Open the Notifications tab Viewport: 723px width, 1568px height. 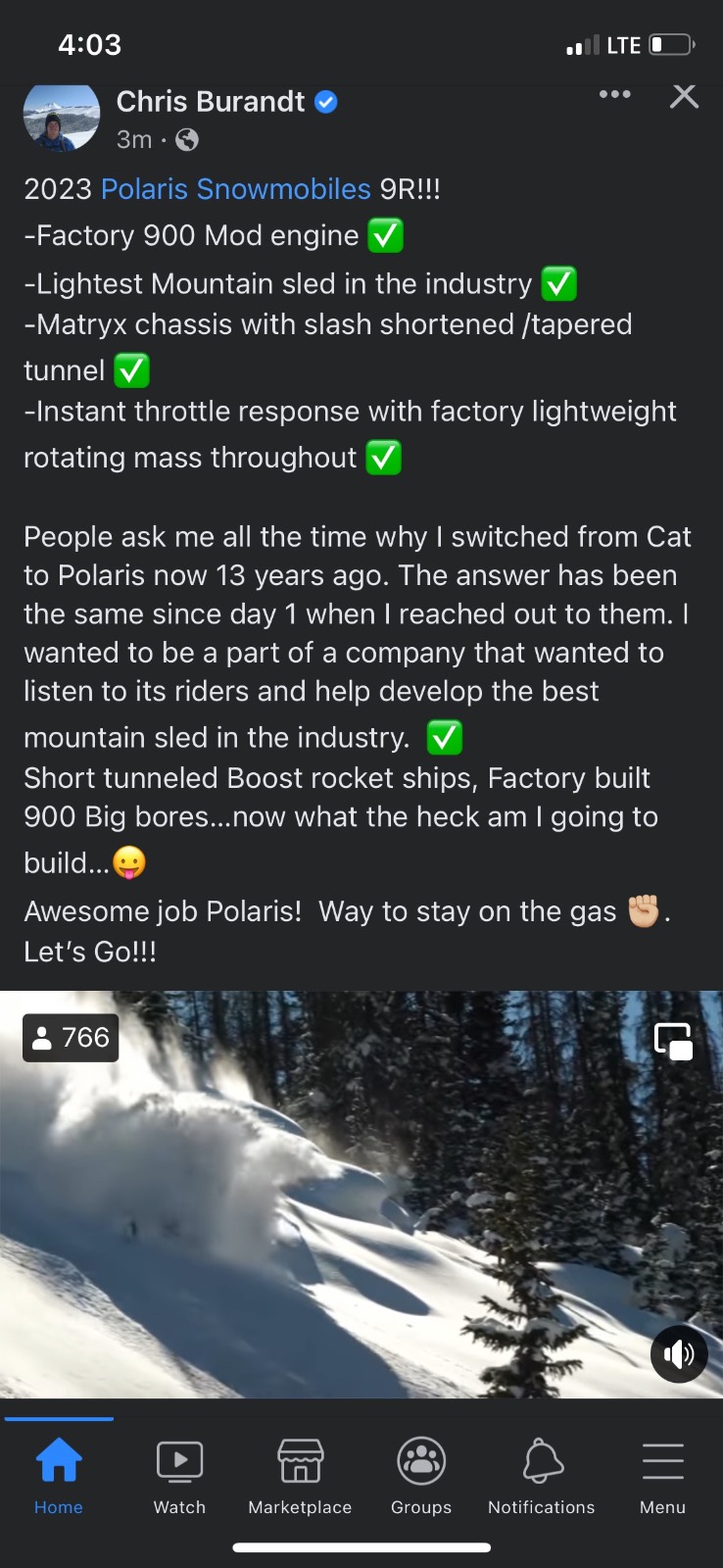click(542, 1476)
